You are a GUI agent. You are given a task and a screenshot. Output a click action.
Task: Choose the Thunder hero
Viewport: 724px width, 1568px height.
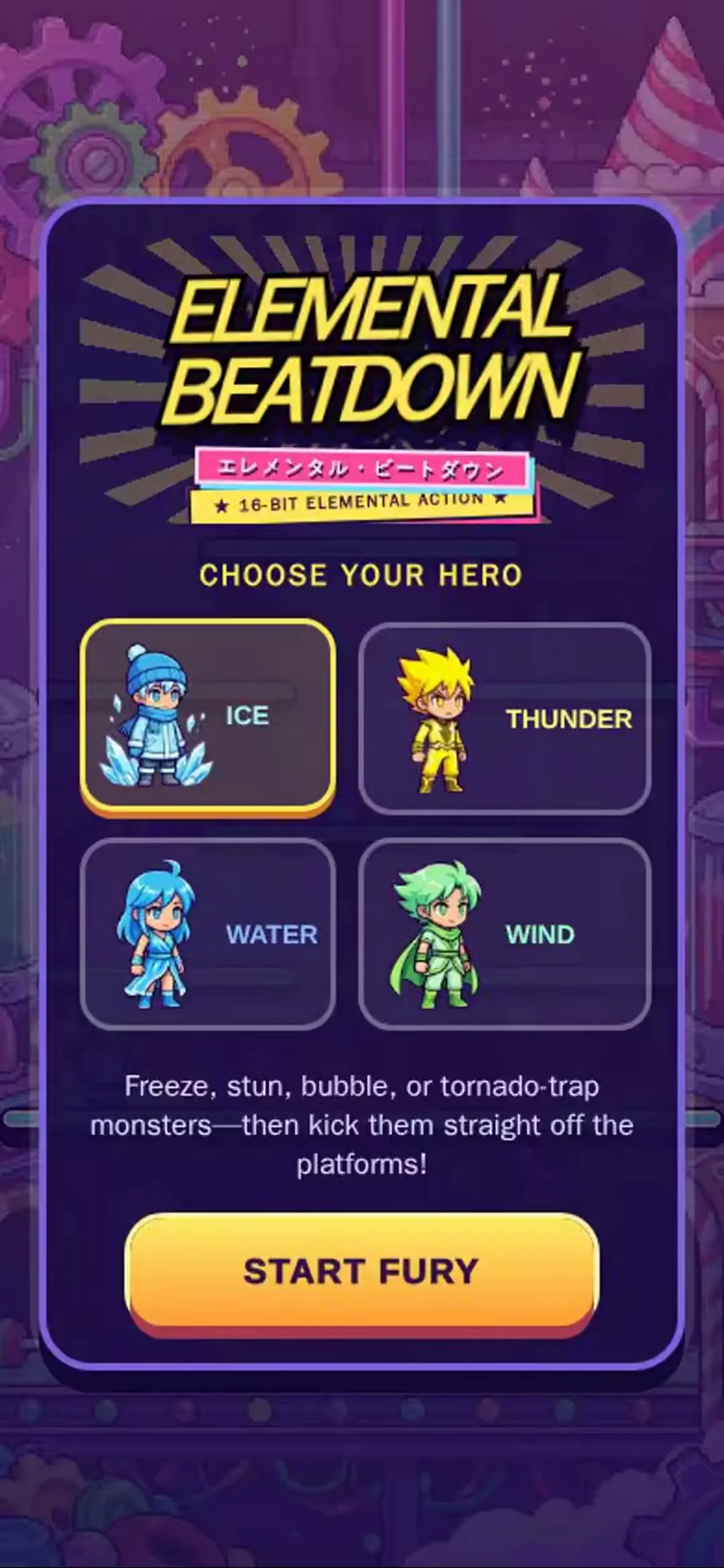pos(505,719)
